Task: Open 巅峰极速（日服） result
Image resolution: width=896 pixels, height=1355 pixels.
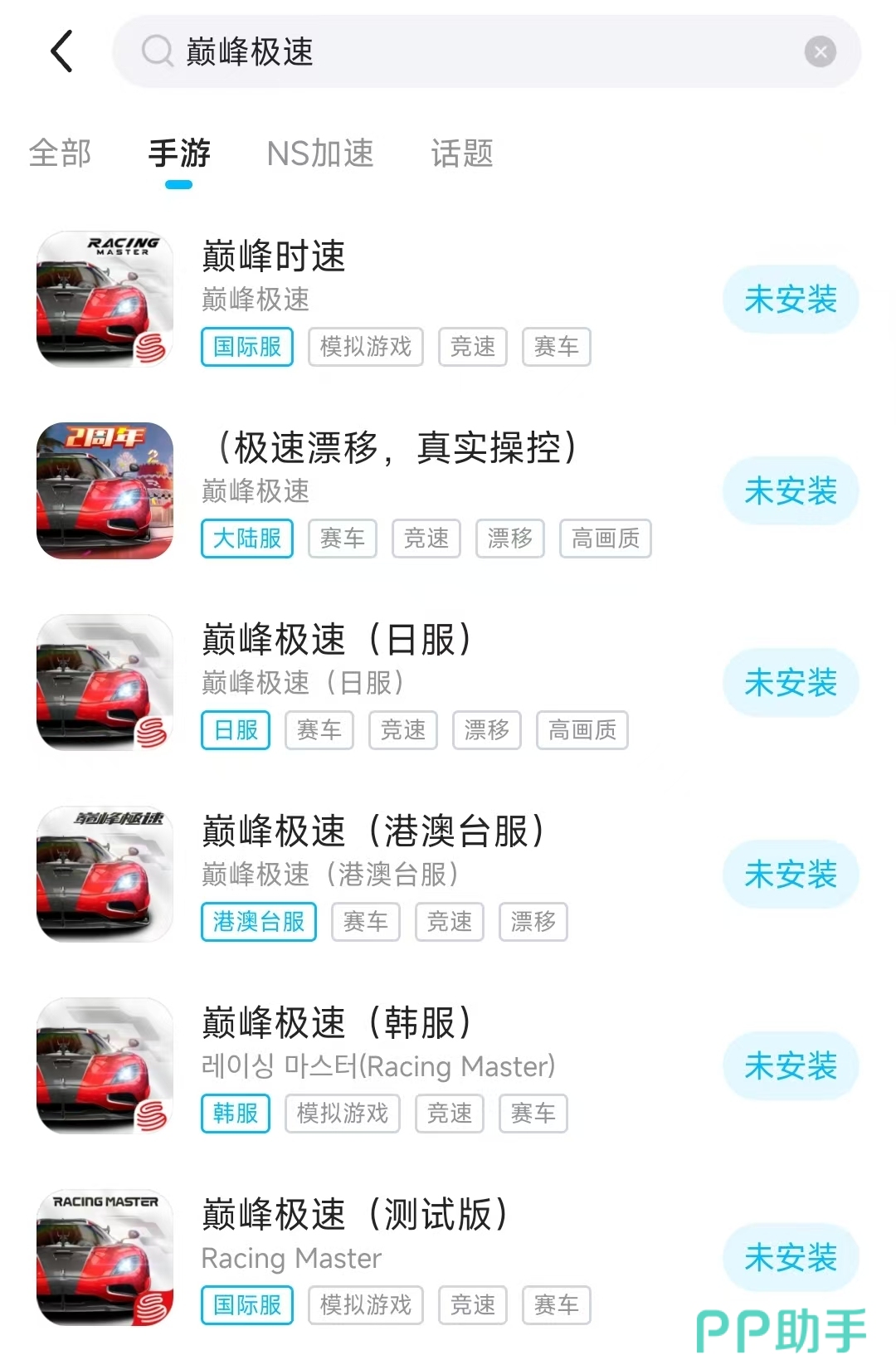Action: point(337,640)
